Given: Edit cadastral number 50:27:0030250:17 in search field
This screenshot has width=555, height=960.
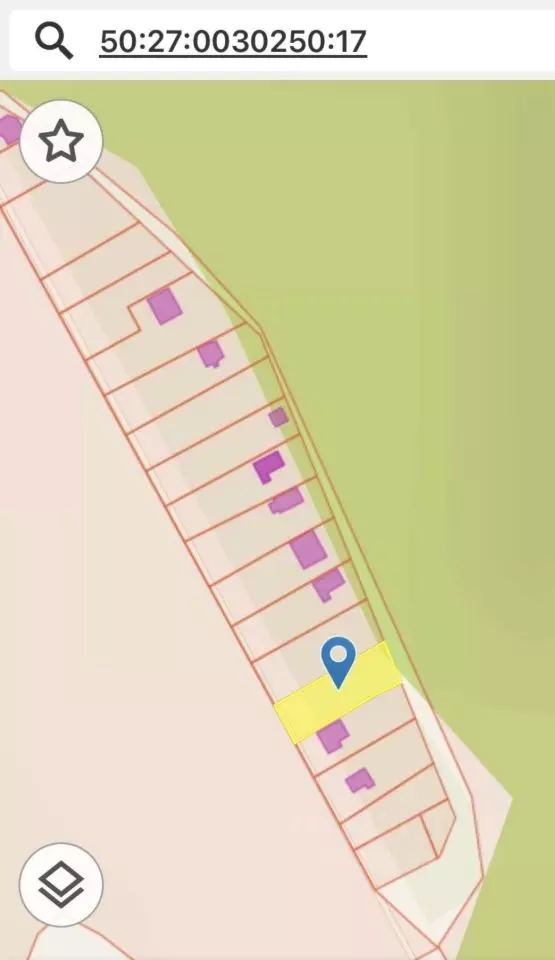Looking at the screenshot, I should tap(233, 42).
